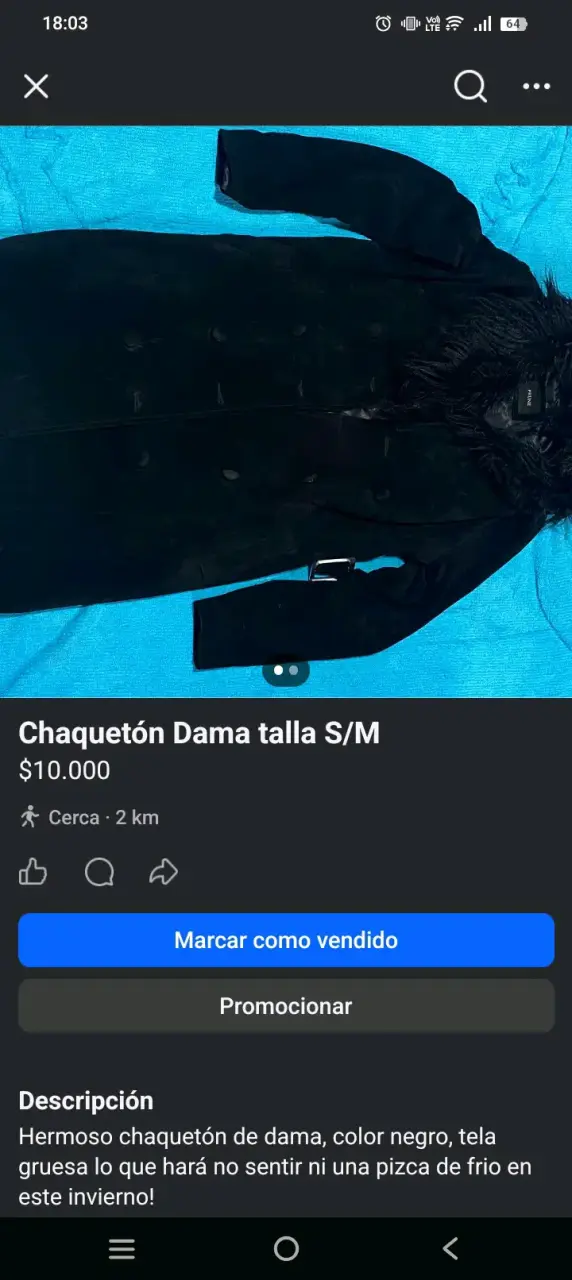This screenshot has width=572, height=1280.
Task: Go back using the system back button
Action: tap(450, 1248)
